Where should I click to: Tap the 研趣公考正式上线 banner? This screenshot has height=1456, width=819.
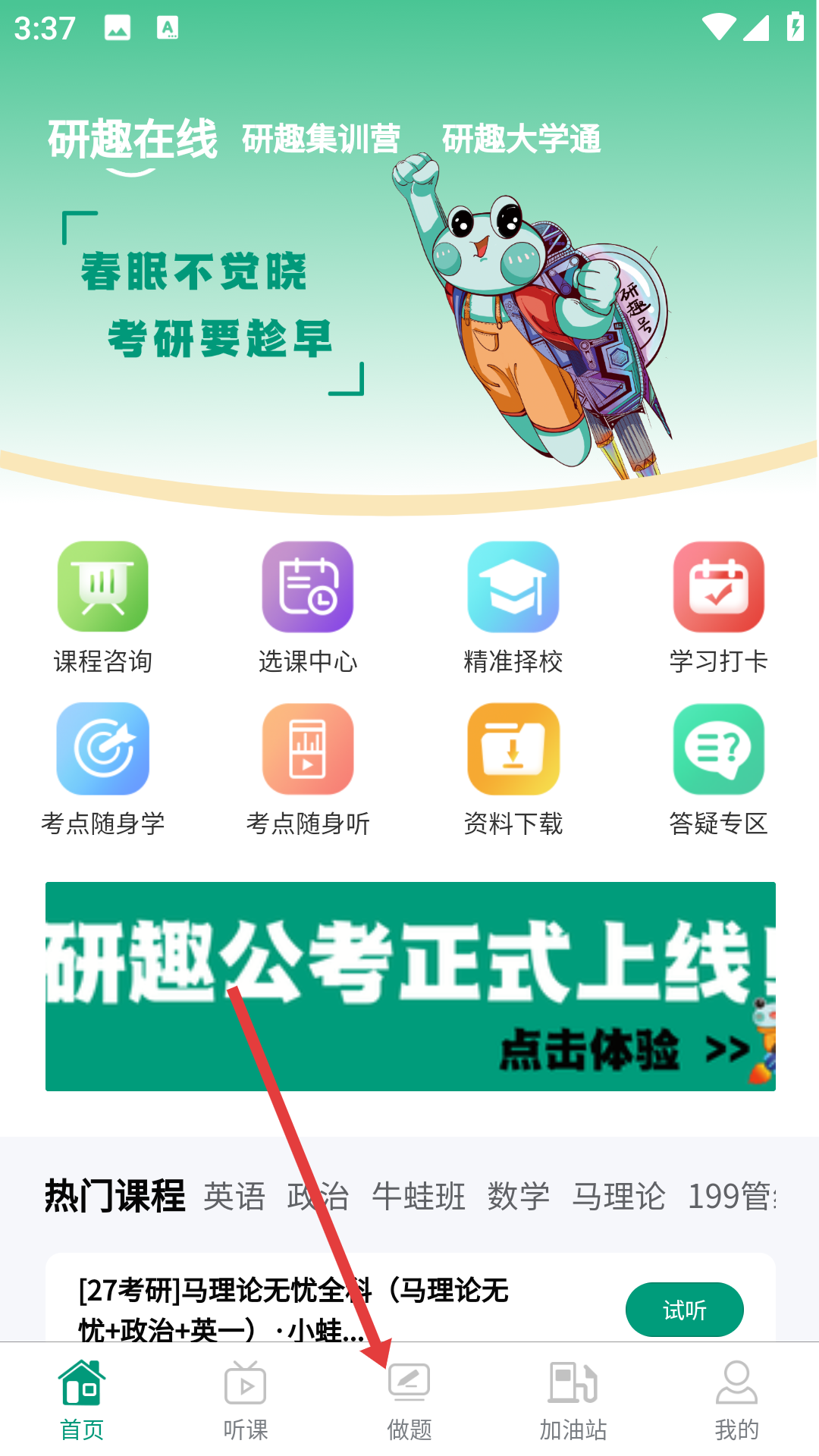coord(410,986)
